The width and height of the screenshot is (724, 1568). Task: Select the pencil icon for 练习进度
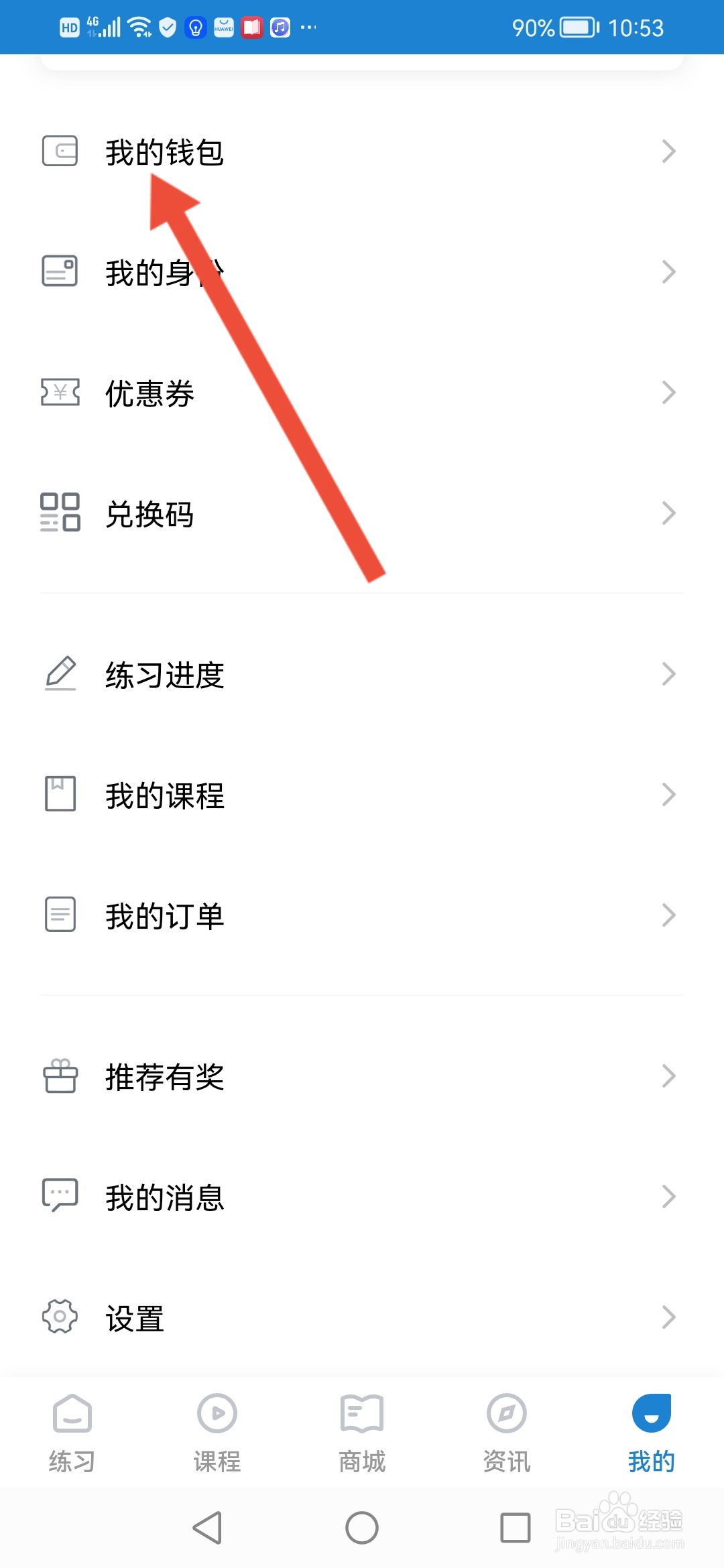tap(60, 675)
